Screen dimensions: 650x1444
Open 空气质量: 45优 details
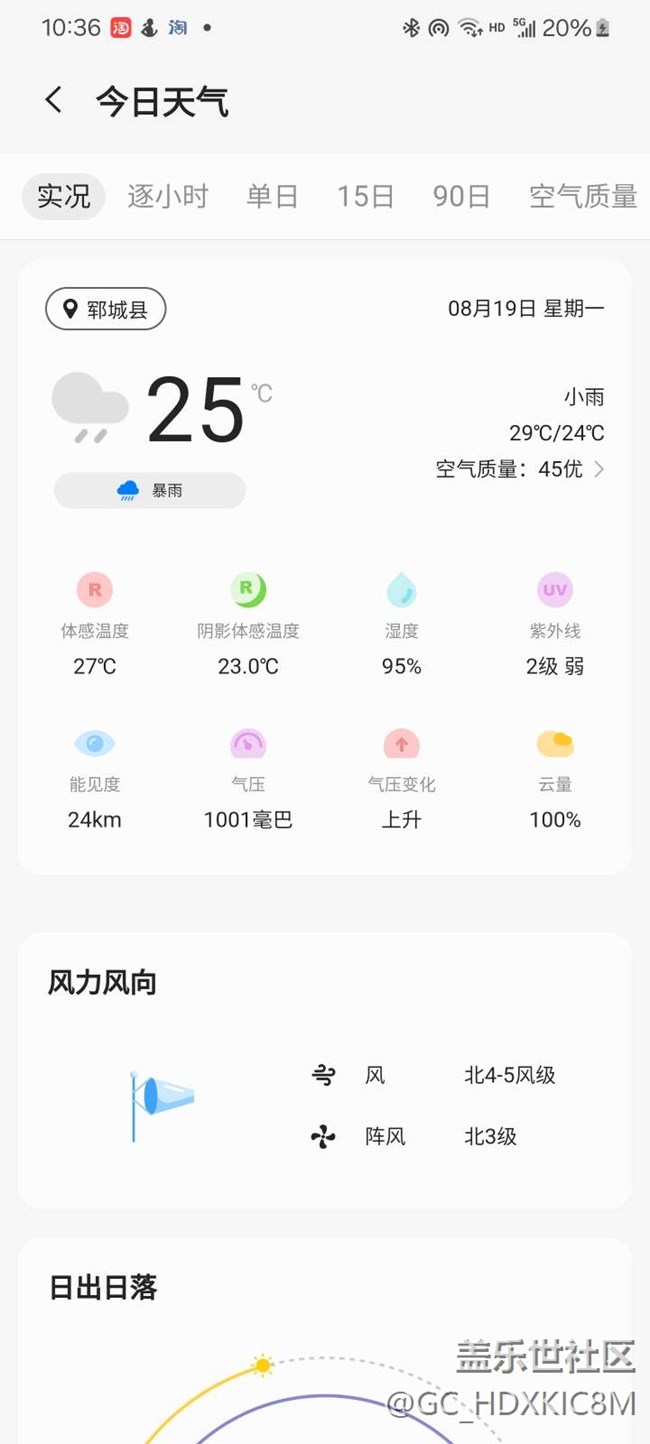click(520, 469)
